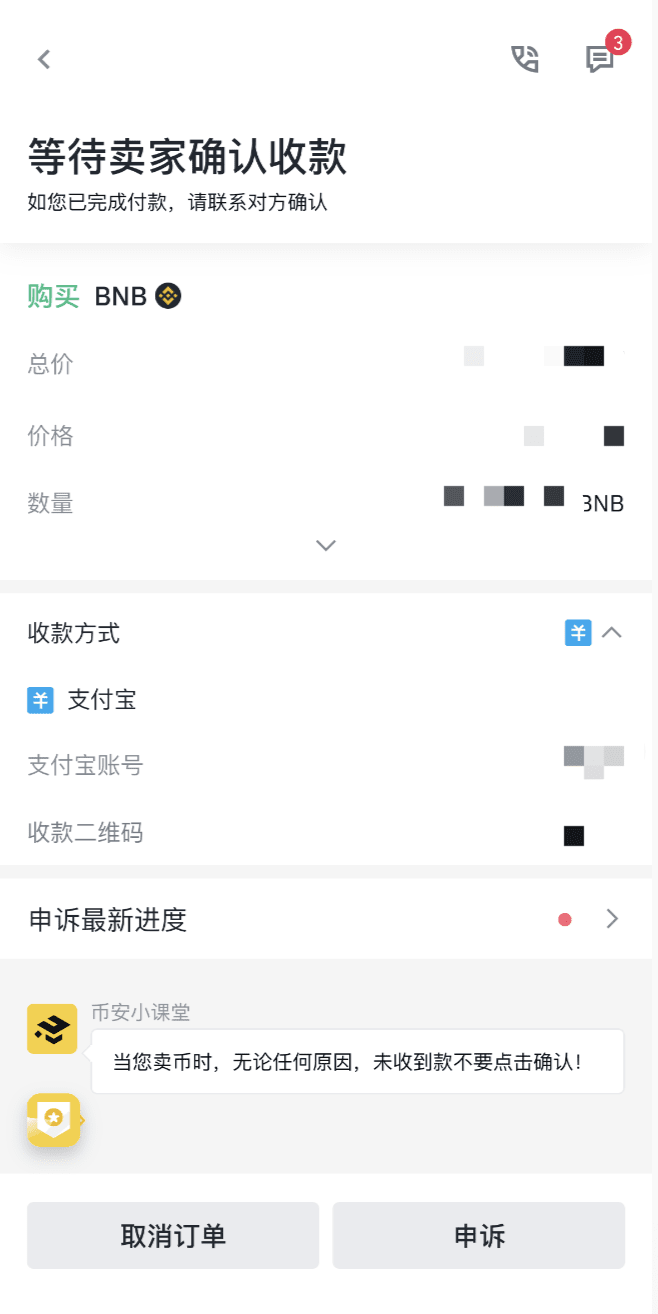Open the floating yellow badge icon
This screenshot has height=1314, width=658.
point(54,1119)
